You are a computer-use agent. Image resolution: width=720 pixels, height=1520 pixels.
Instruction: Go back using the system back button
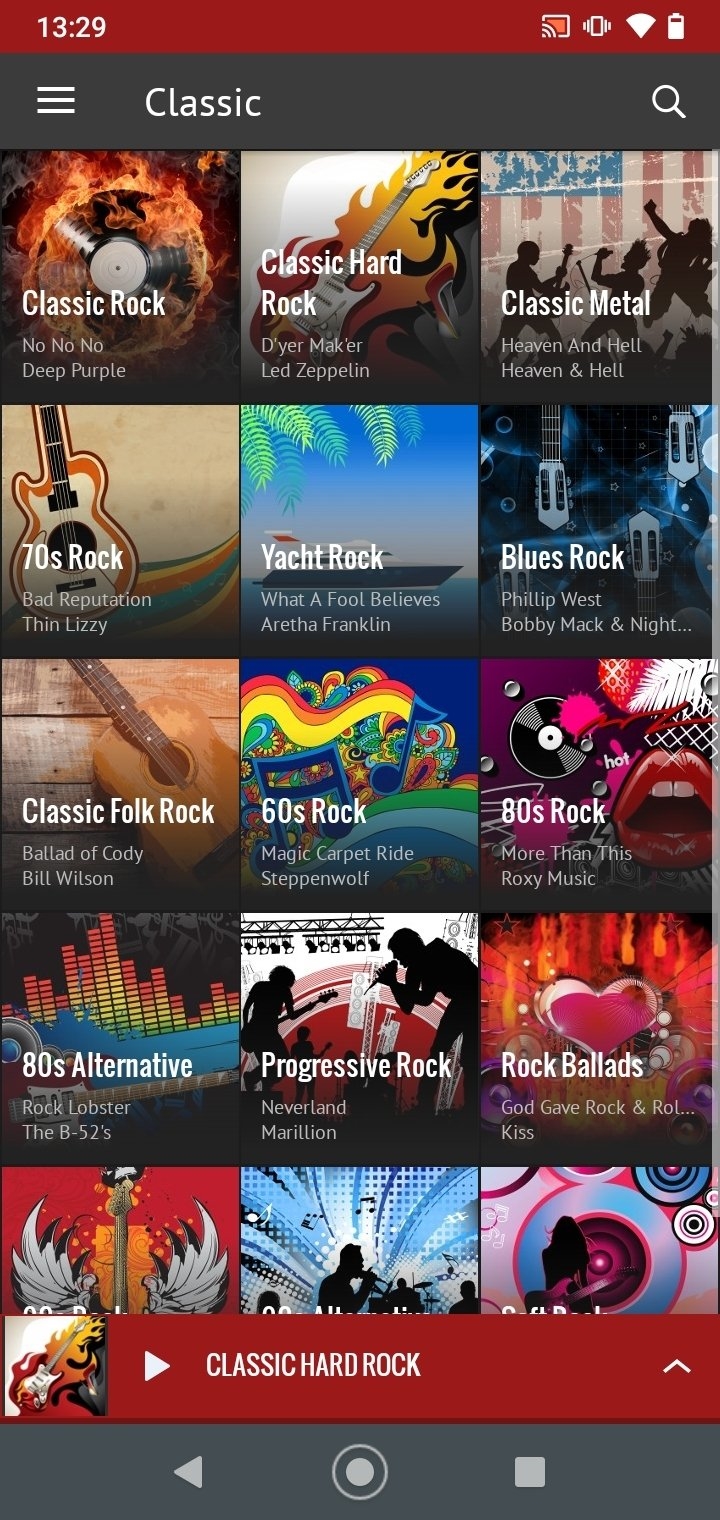click(x=188, y=1472)
